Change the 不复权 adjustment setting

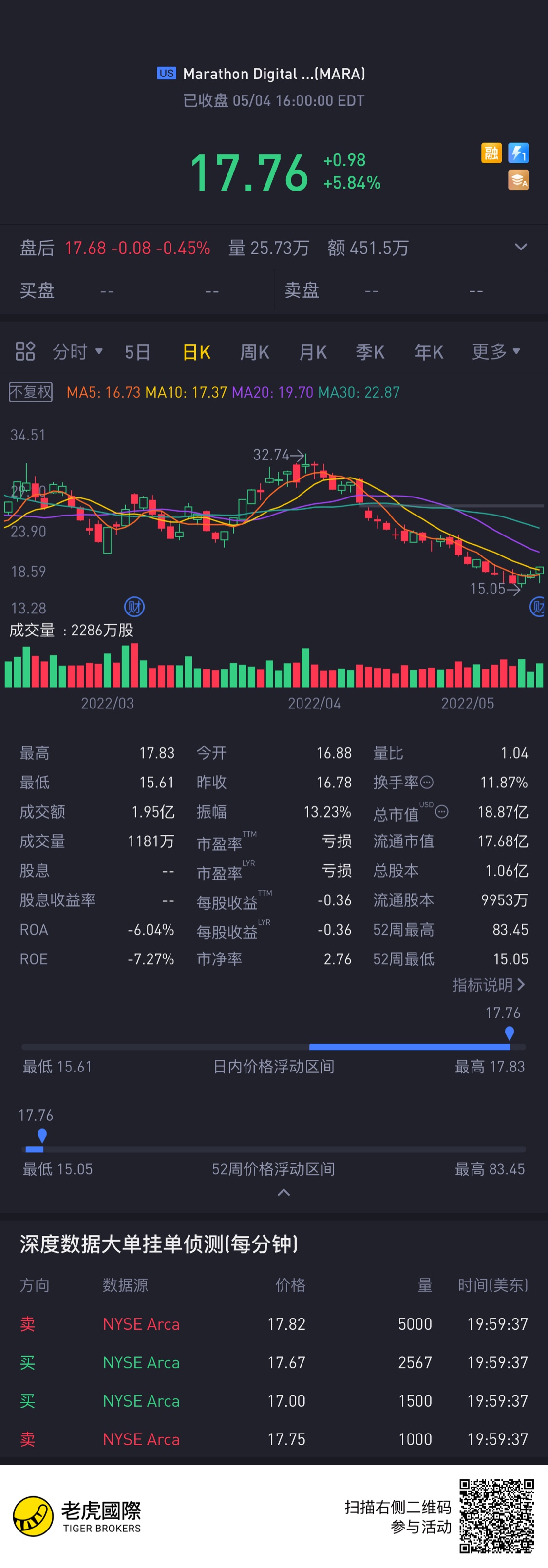30,392
